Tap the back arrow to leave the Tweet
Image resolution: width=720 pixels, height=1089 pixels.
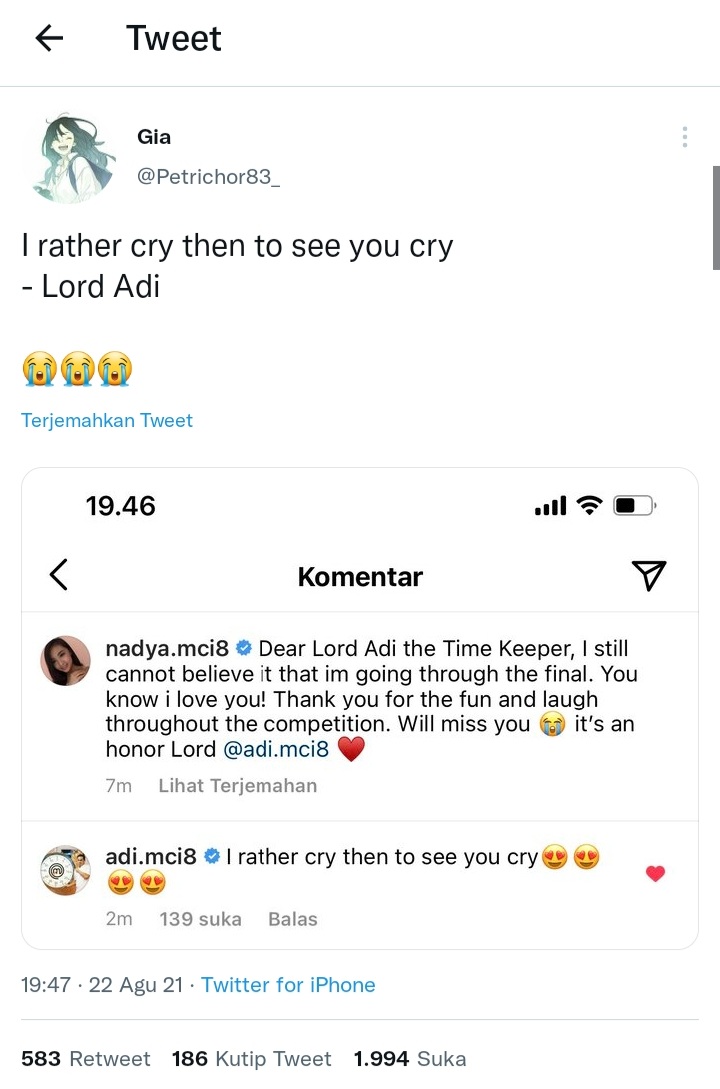point(48,38)
